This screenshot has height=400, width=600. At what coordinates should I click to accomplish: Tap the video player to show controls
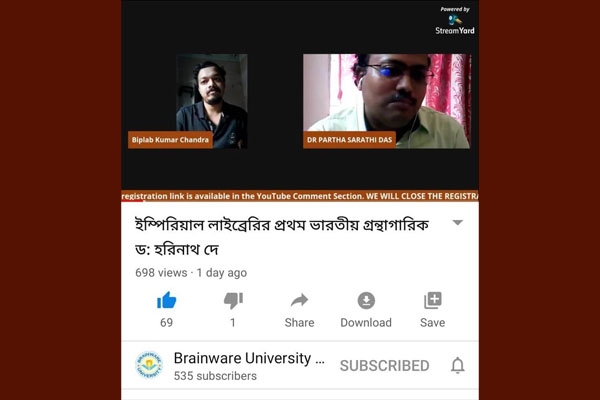pos(300,100)
